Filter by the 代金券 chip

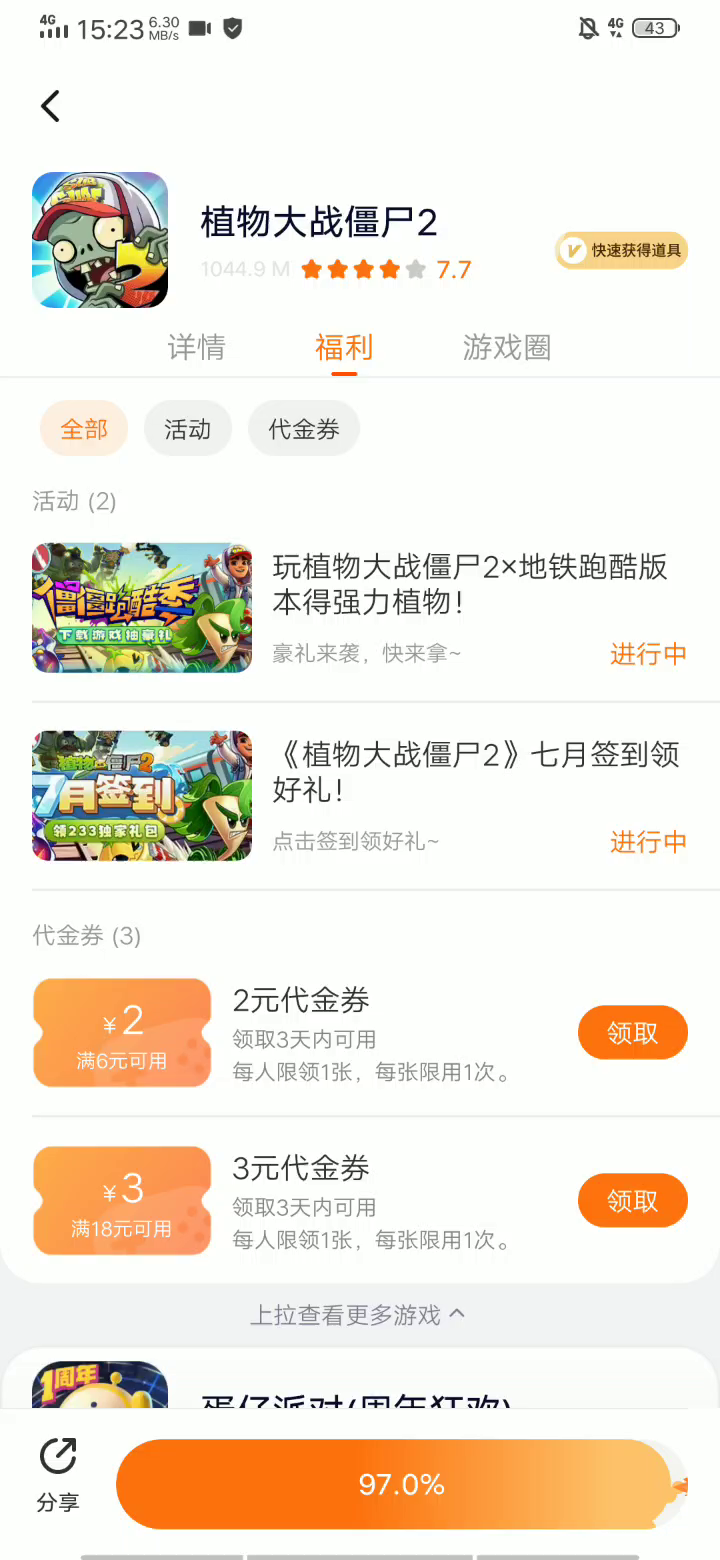(304, 429)
